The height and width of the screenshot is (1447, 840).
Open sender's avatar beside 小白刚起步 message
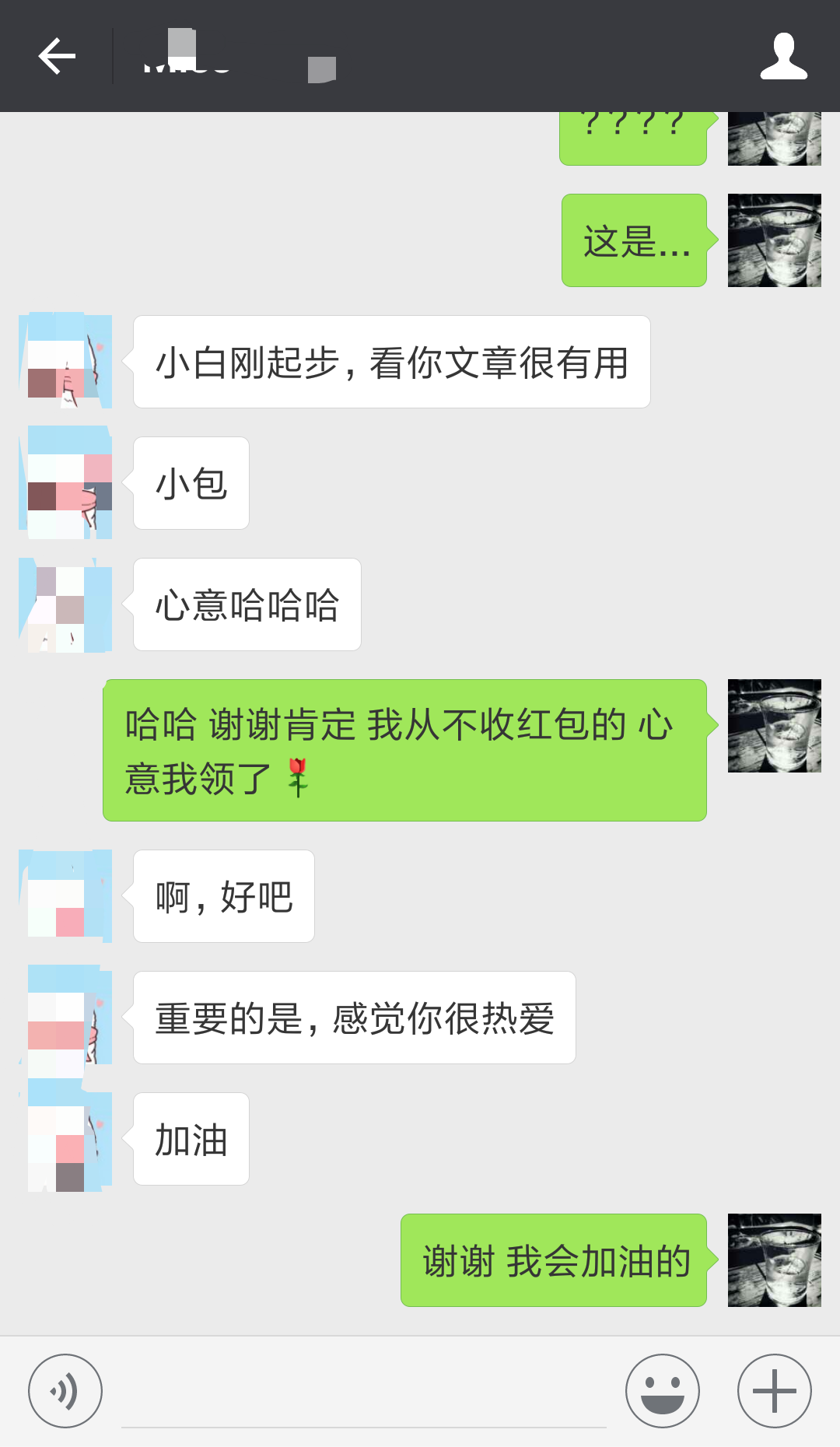pos(65,361)
